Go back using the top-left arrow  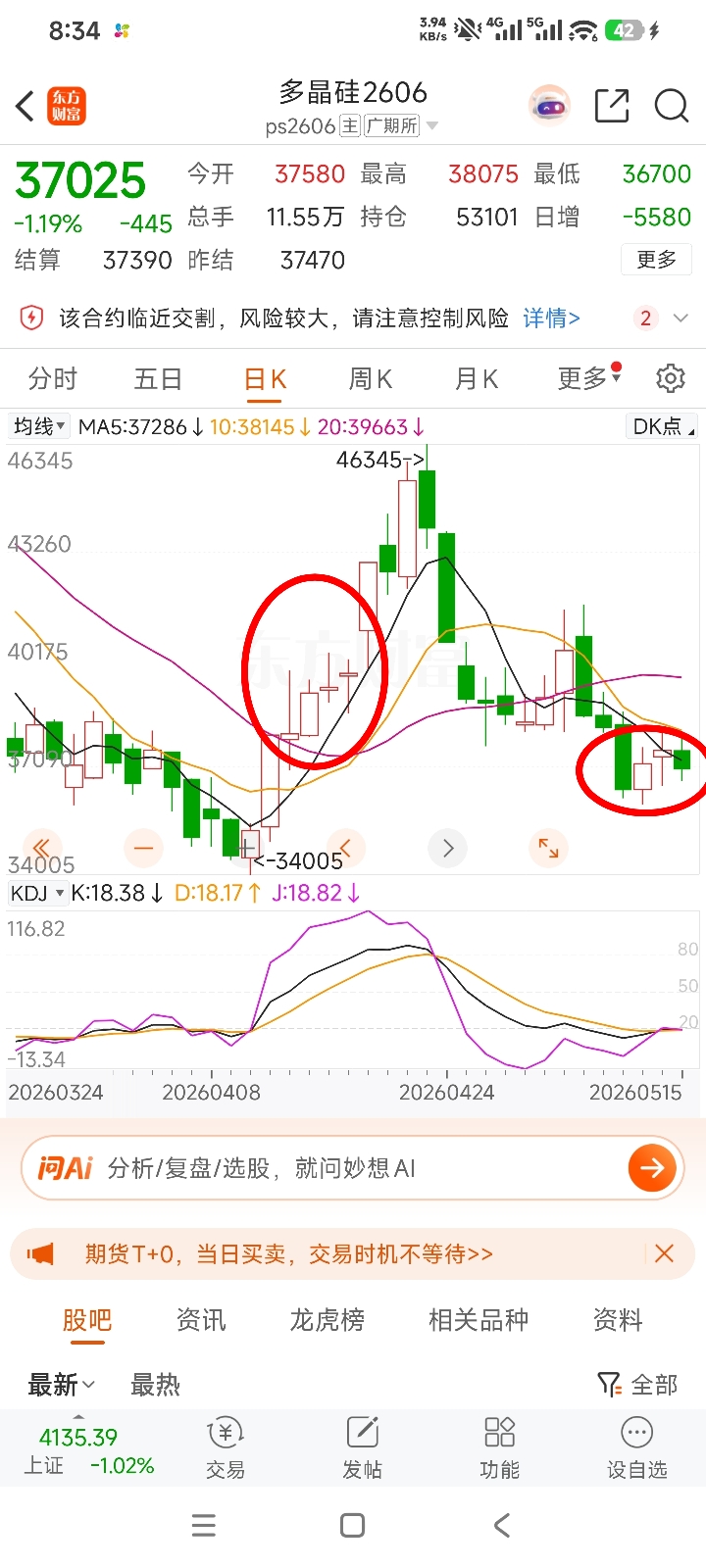pos(25,106)
